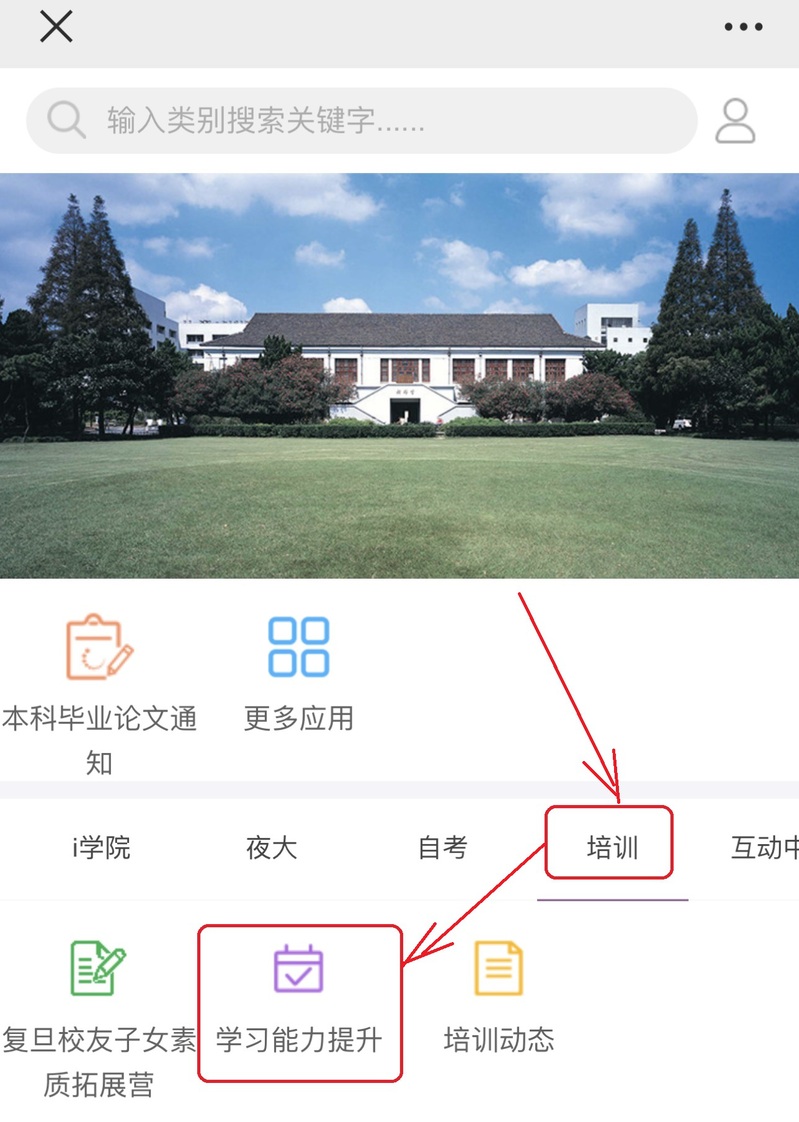Open the user profile icon
Viewport: 799px width, 1122px height.
coord(736,121)
